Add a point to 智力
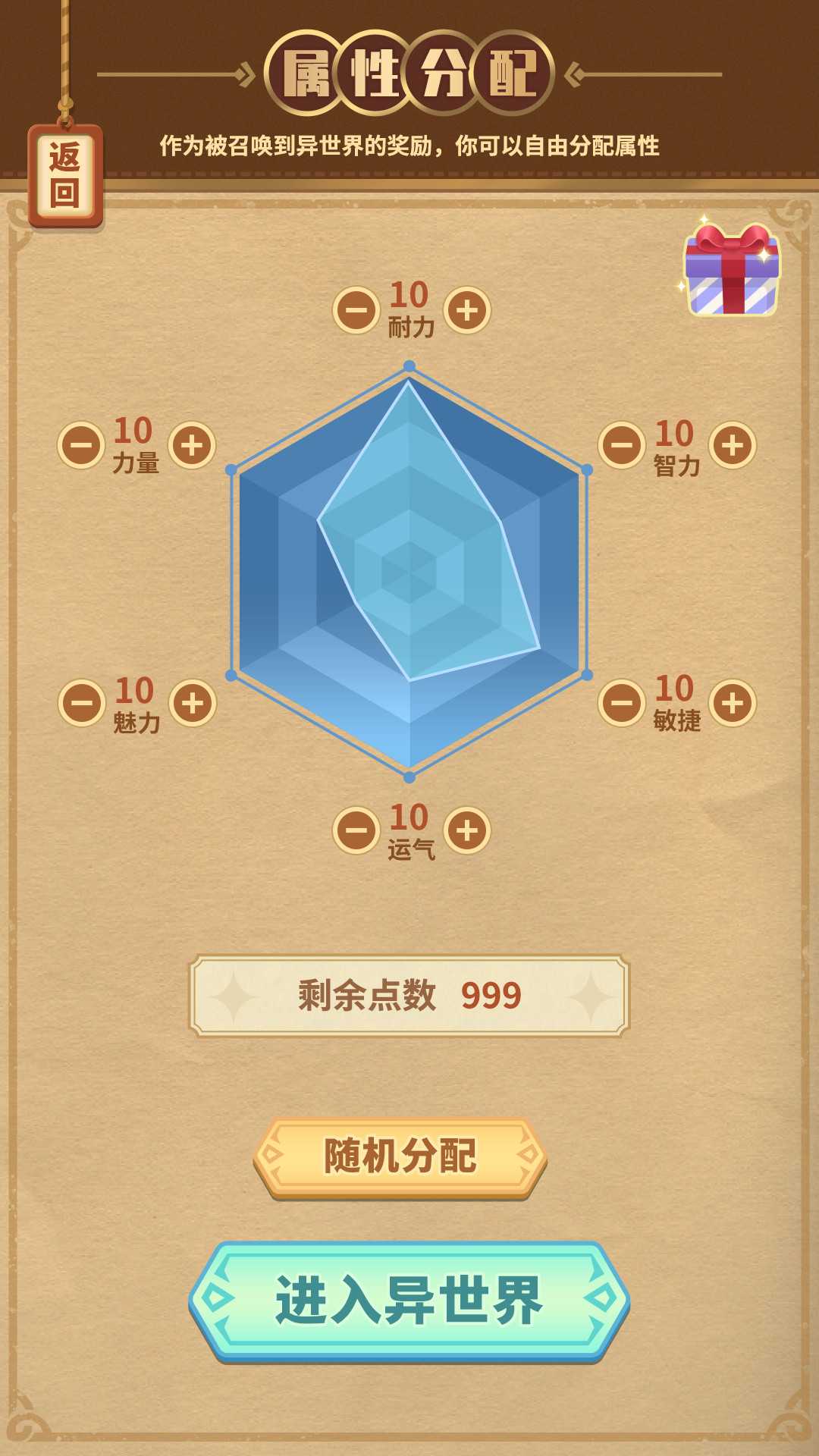Screen dimensions: 819x1456 click(x=732, y=445)
